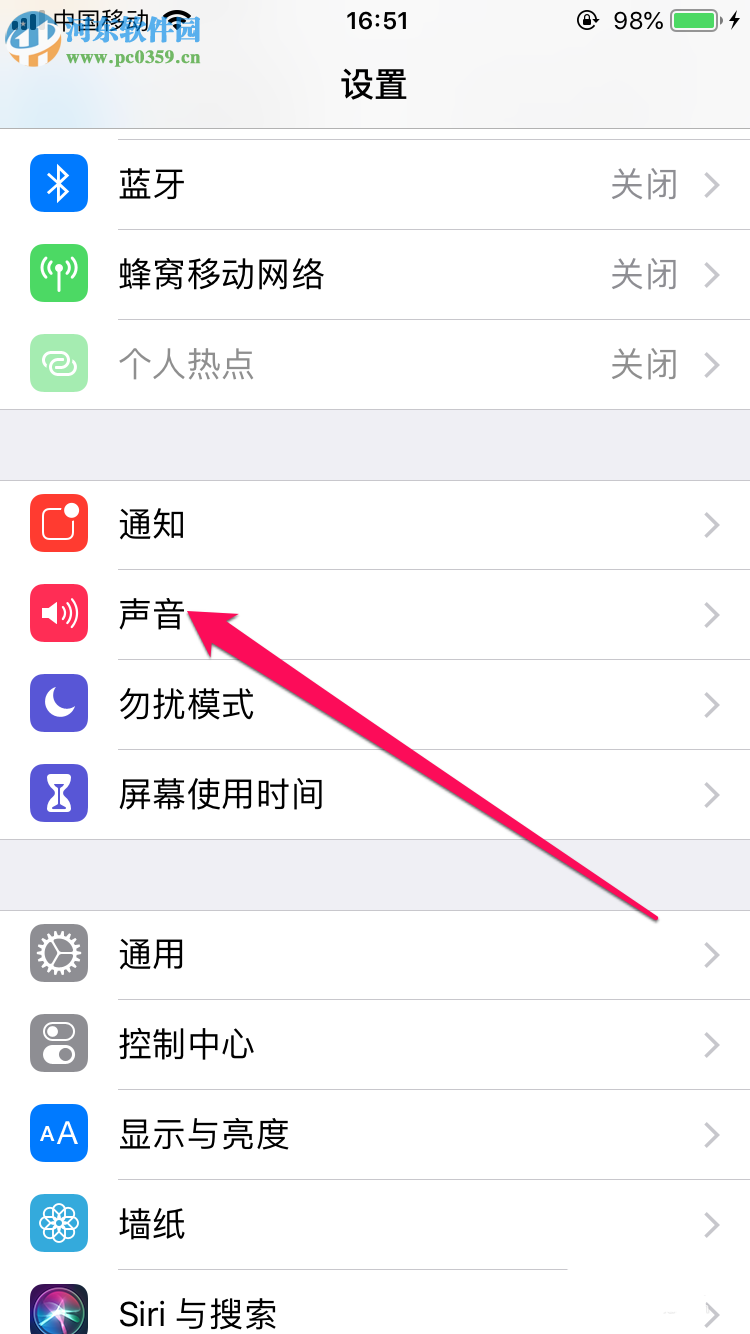Screen dimensions: 750x1334
Task: Tap the hourglass icon for 屏幕使用时间
Action: (x=58, y=793)
